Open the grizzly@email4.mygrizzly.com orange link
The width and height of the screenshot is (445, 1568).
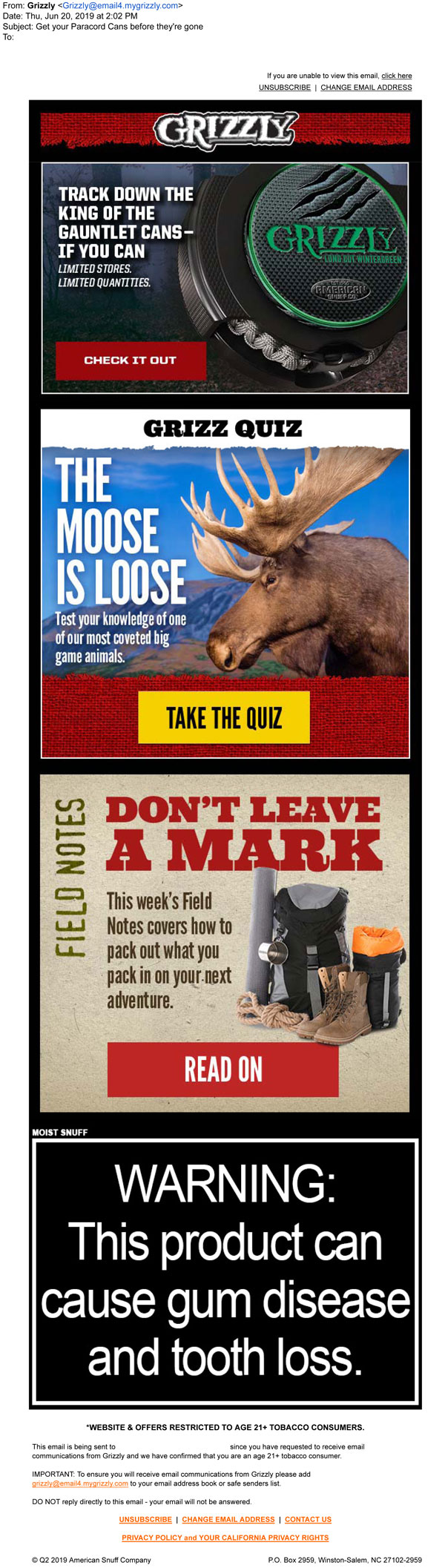coord(79,1483)
